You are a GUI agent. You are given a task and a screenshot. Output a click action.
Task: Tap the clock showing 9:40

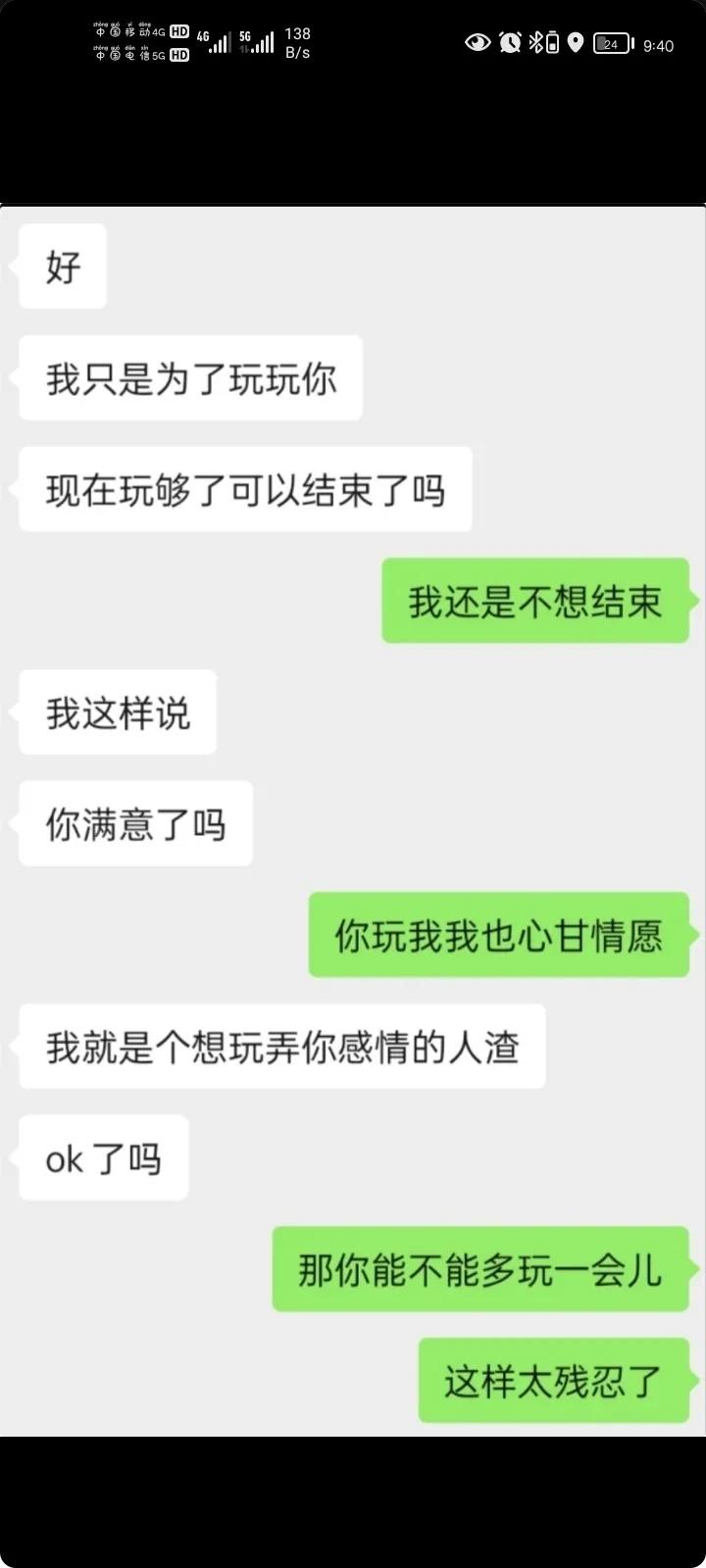click(658, 43)
